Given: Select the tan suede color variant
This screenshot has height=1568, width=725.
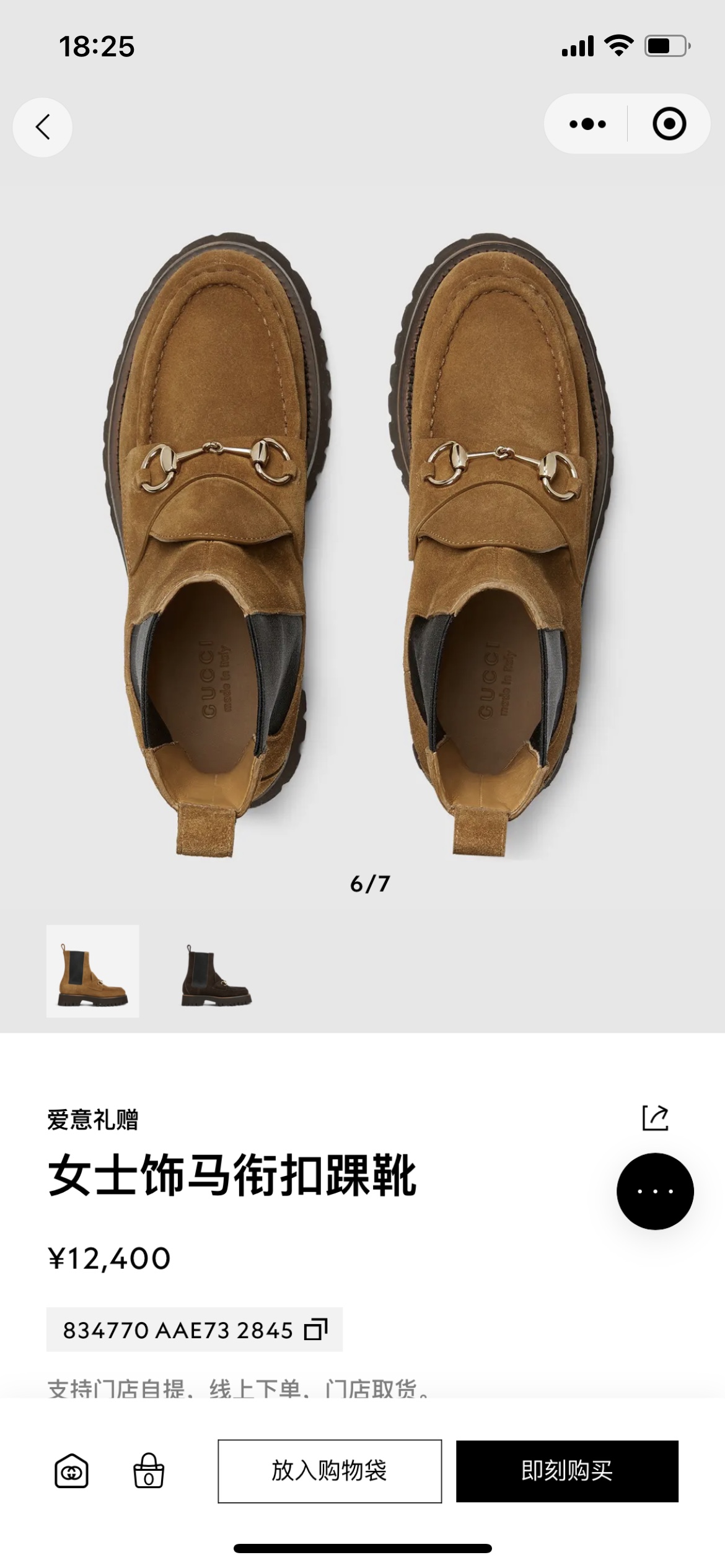Looking at the screenshot, I should point(93,970).
